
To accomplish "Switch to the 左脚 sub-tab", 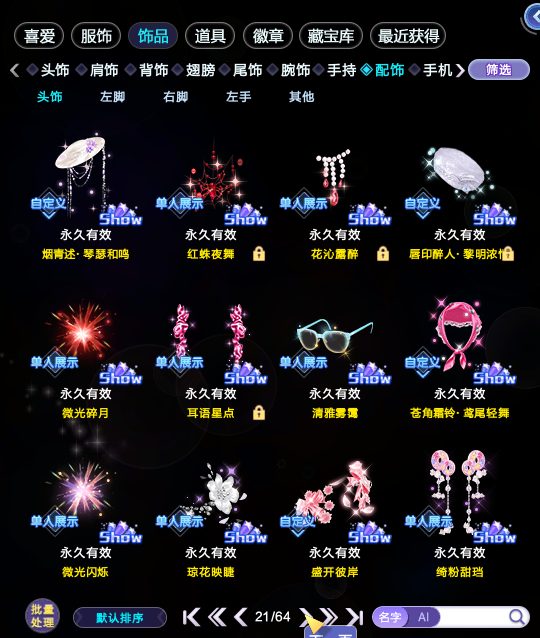I will click(x=113, y=97).
